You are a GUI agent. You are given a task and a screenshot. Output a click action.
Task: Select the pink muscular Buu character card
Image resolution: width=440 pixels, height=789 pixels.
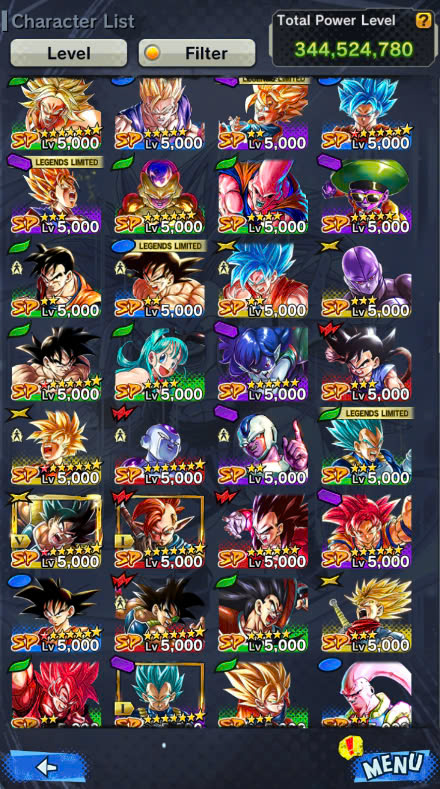pyautogui.click(x=262, y=194)
